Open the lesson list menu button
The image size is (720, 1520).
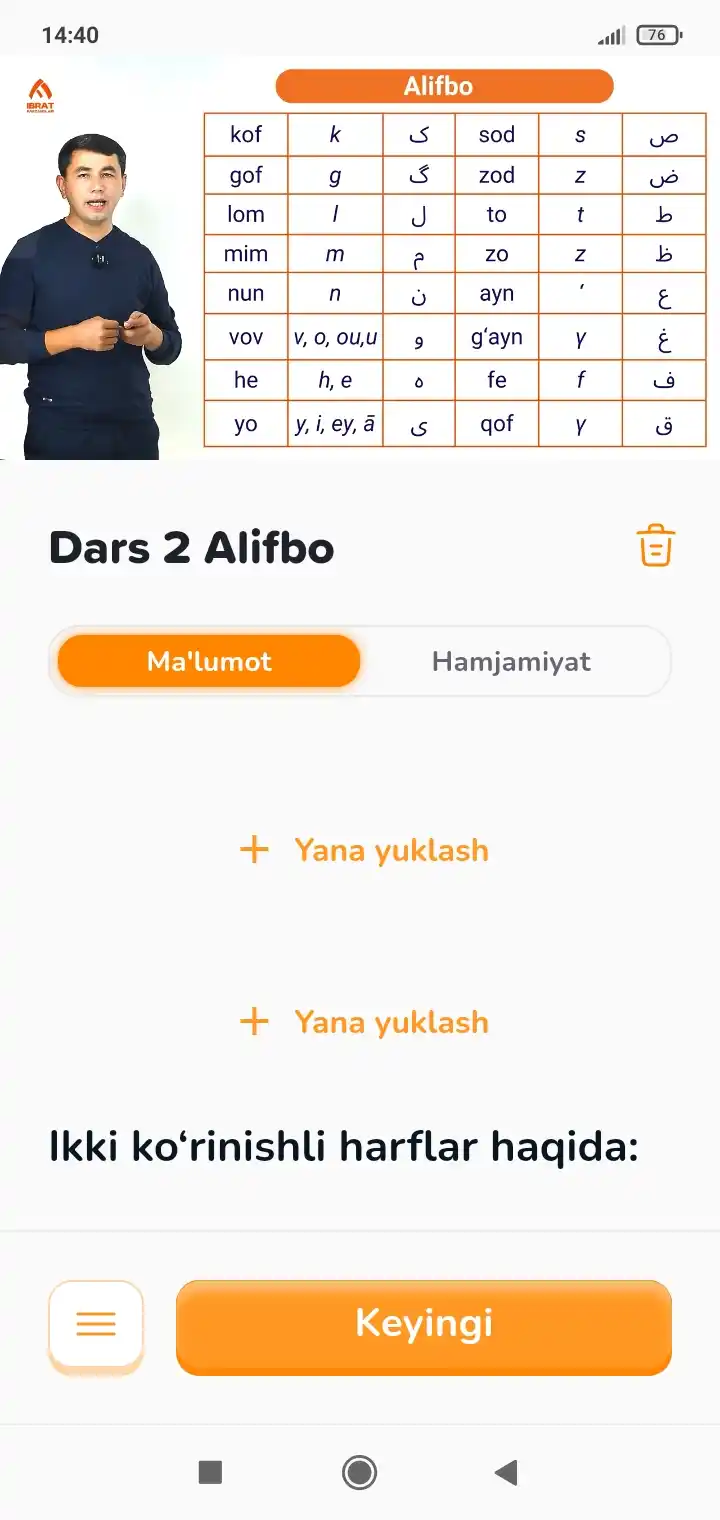[96, 1324]
